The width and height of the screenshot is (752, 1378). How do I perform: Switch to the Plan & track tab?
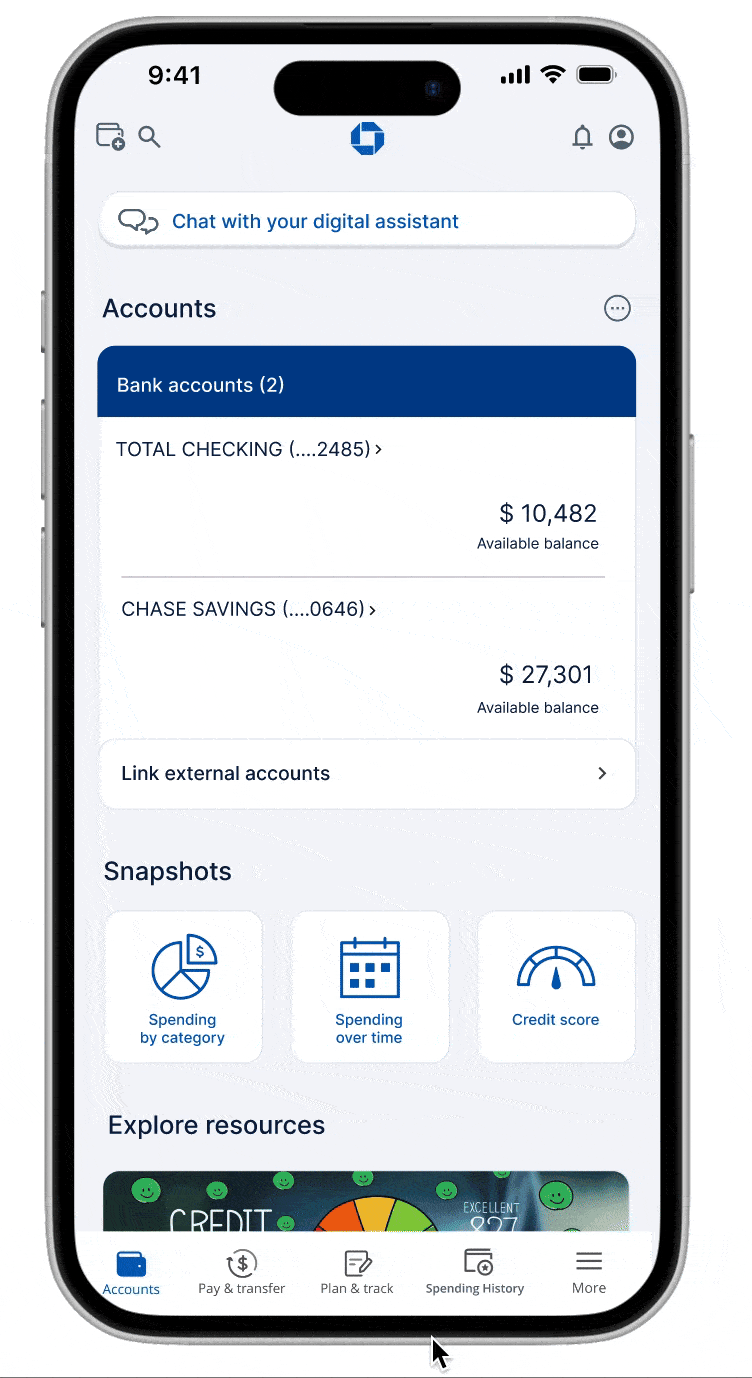pos(357,1272)
